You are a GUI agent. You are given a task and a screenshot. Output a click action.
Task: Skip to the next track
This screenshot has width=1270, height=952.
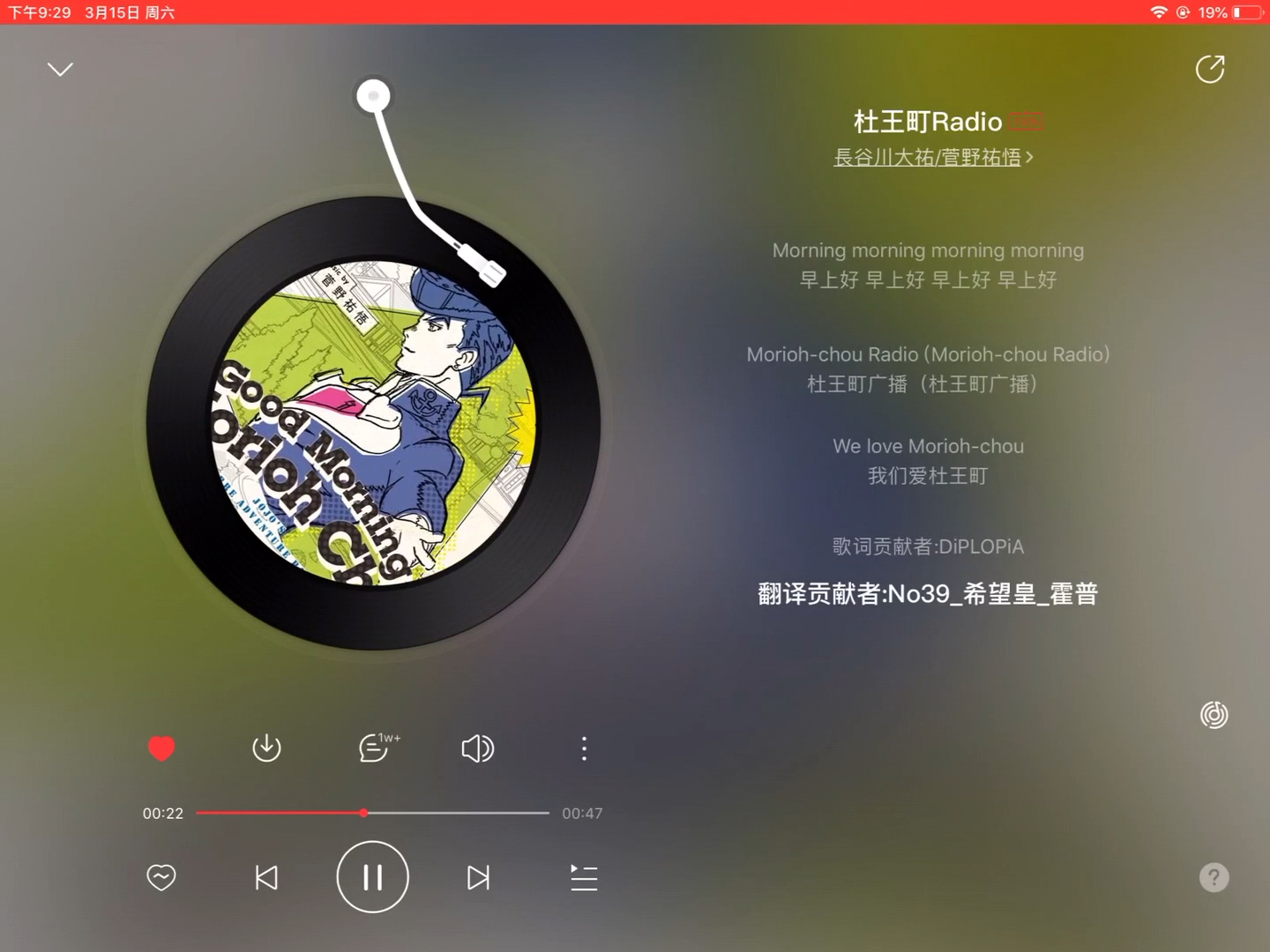click(x=478, y=877)
